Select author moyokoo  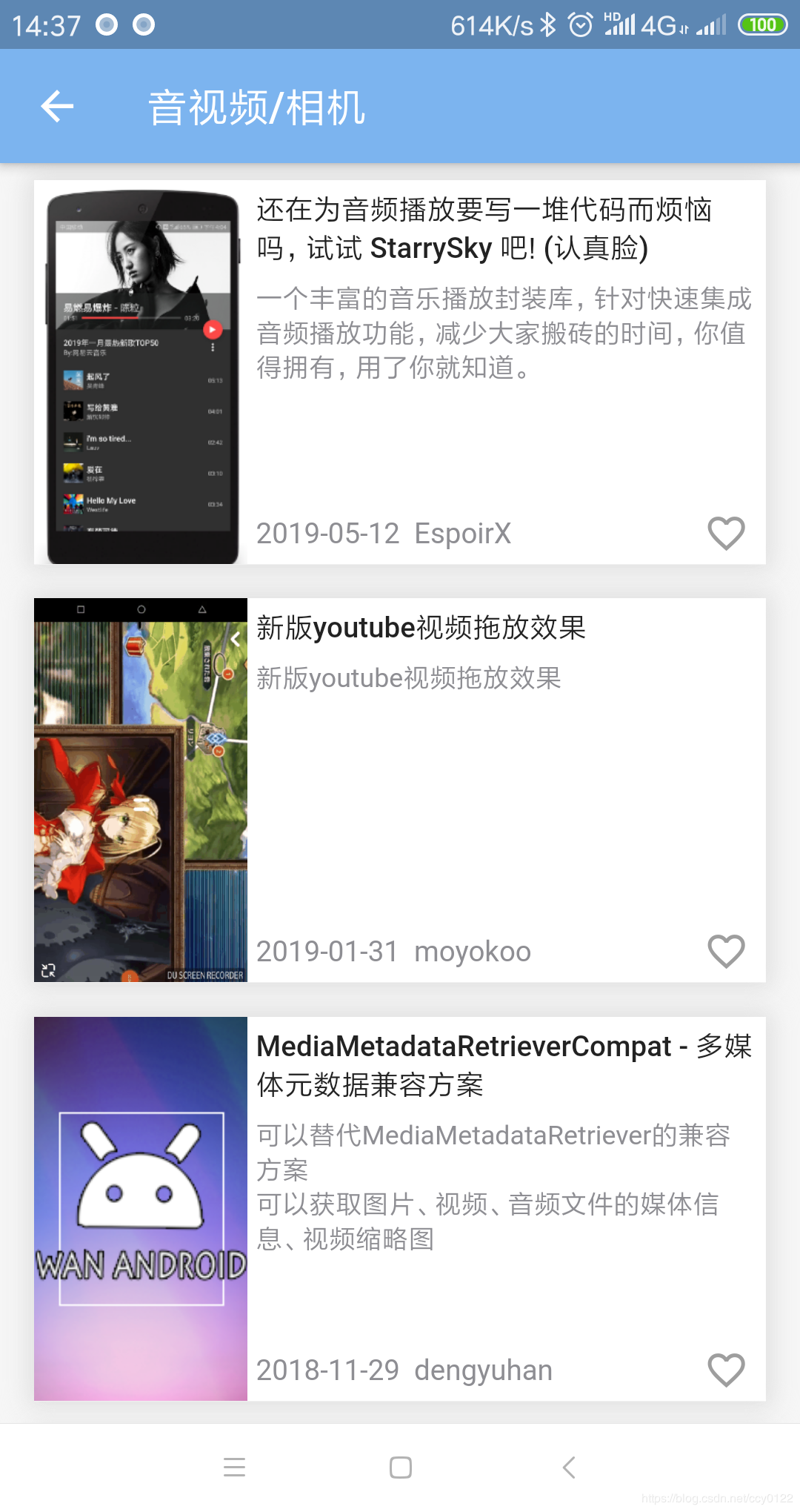472,951
